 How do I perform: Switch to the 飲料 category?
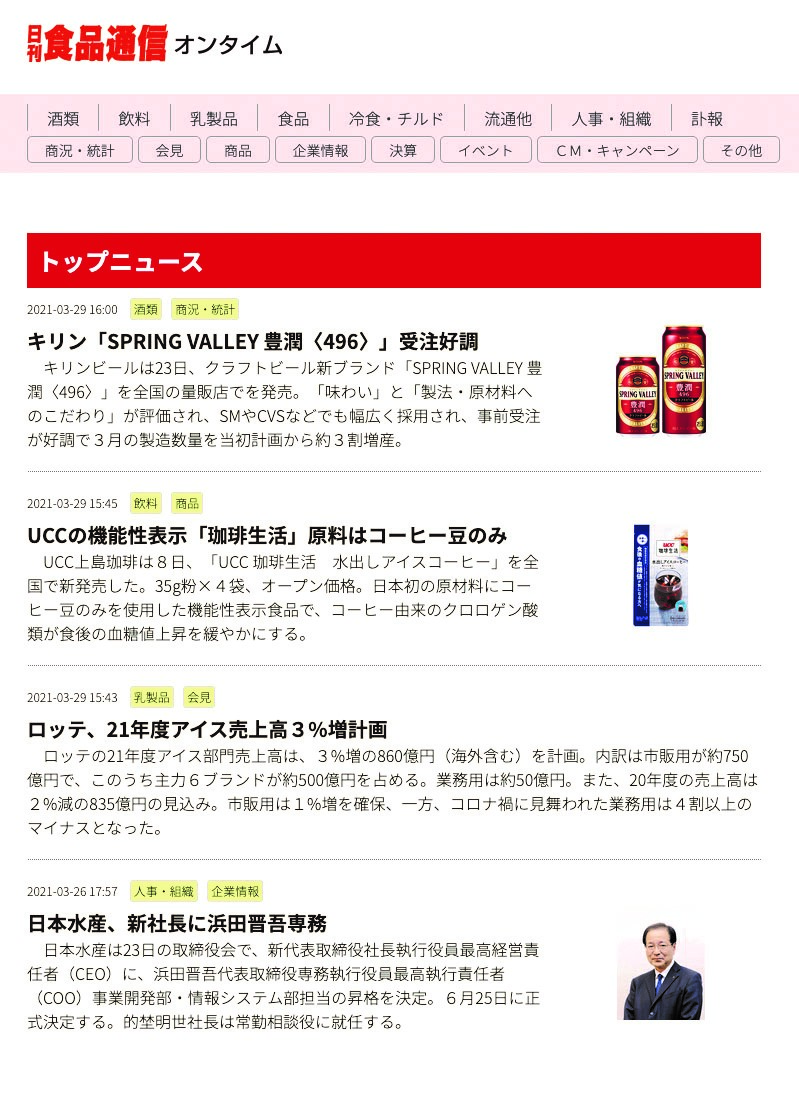134,119
